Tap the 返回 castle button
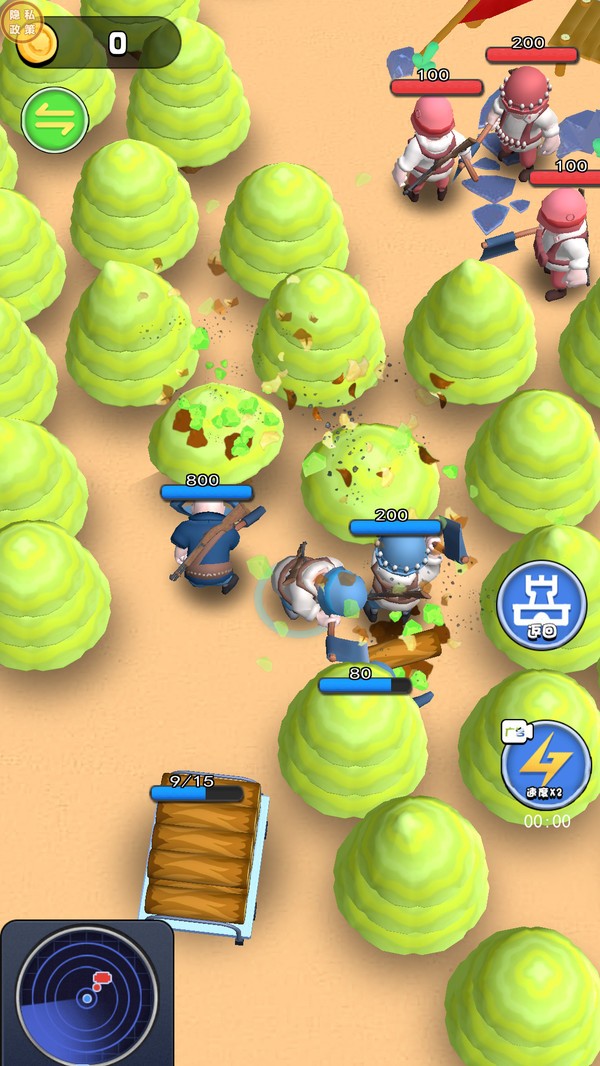This screenshot has height=1066, width=600. pos(541,604)
